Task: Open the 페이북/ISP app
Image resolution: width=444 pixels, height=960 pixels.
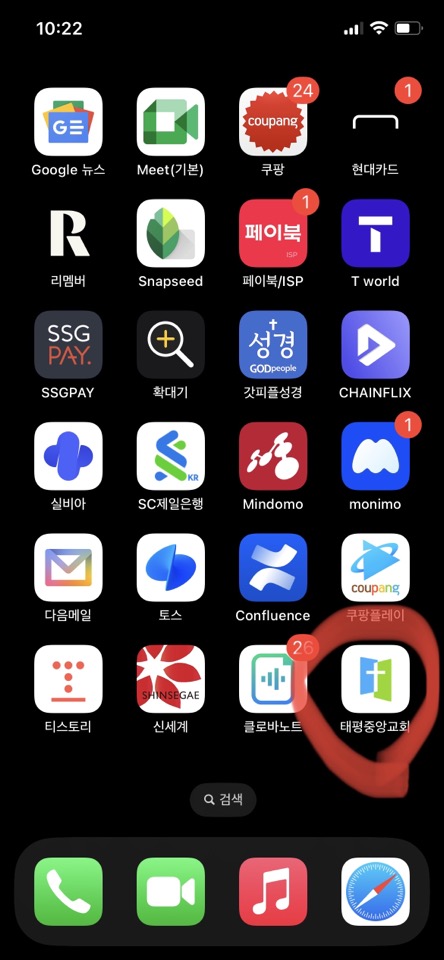Action: point(273,233)
